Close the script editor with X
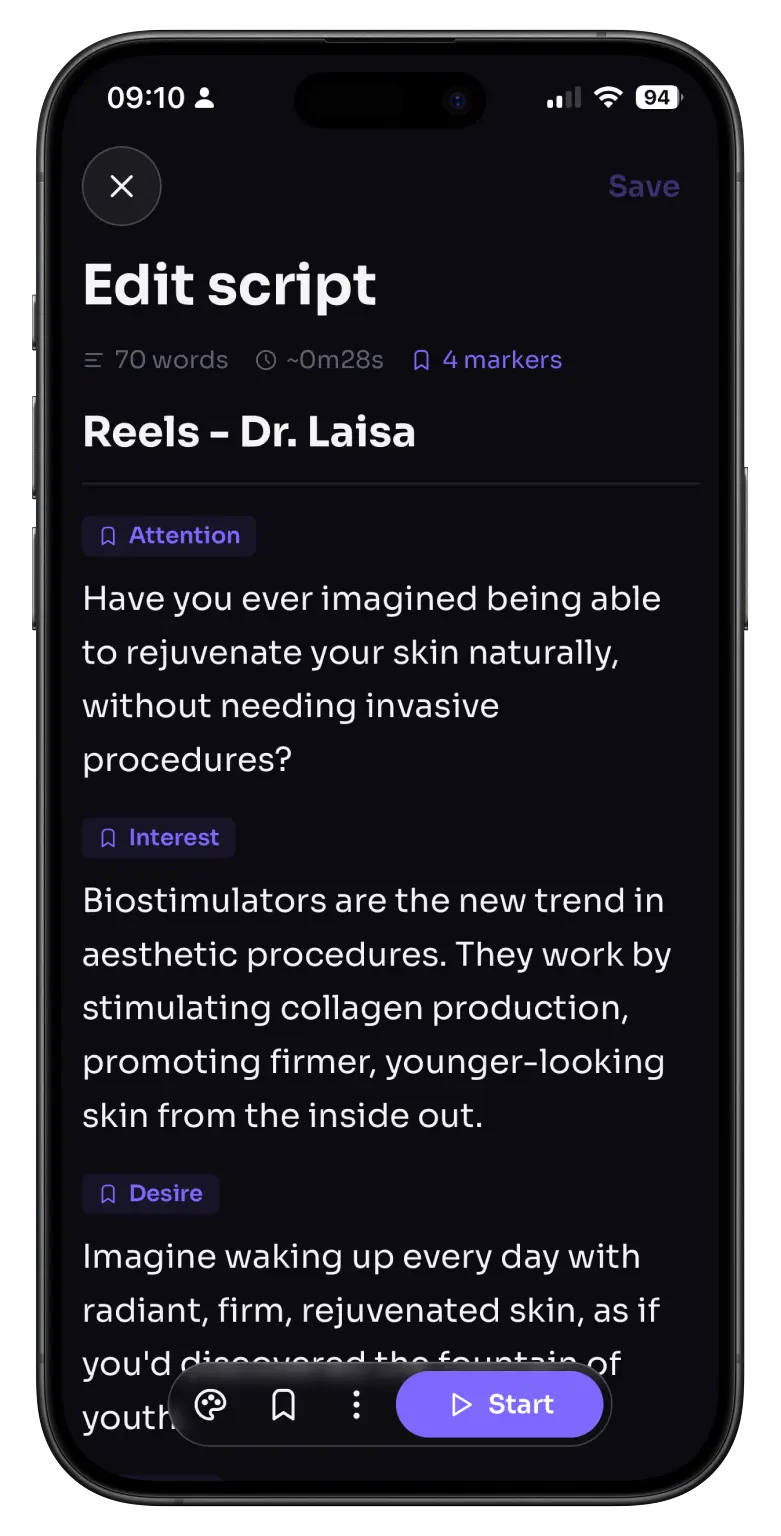The width and height of the screenshot is (781, 1536). pos(121,186)
